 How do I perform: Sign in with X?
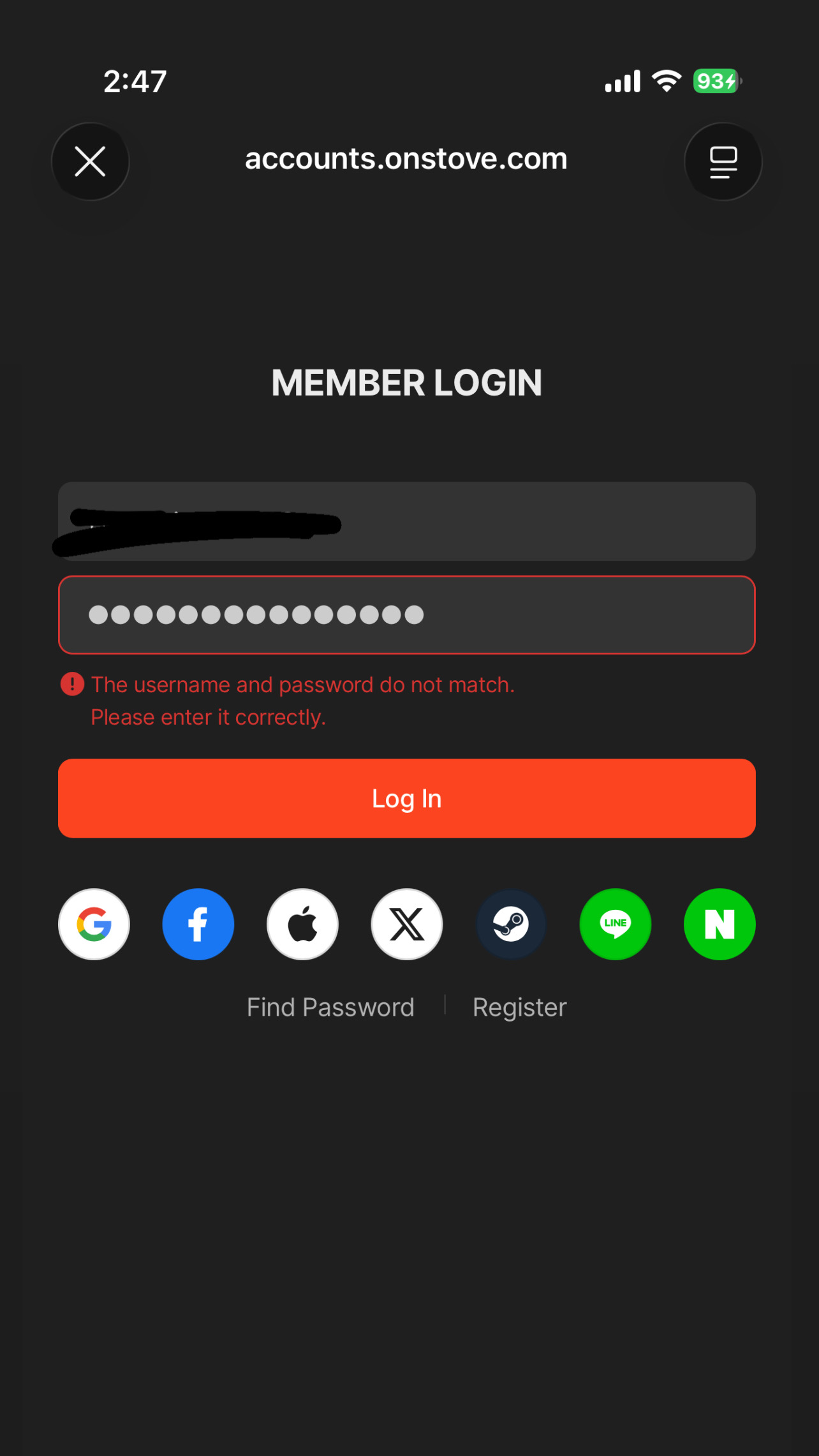(407, 924)
